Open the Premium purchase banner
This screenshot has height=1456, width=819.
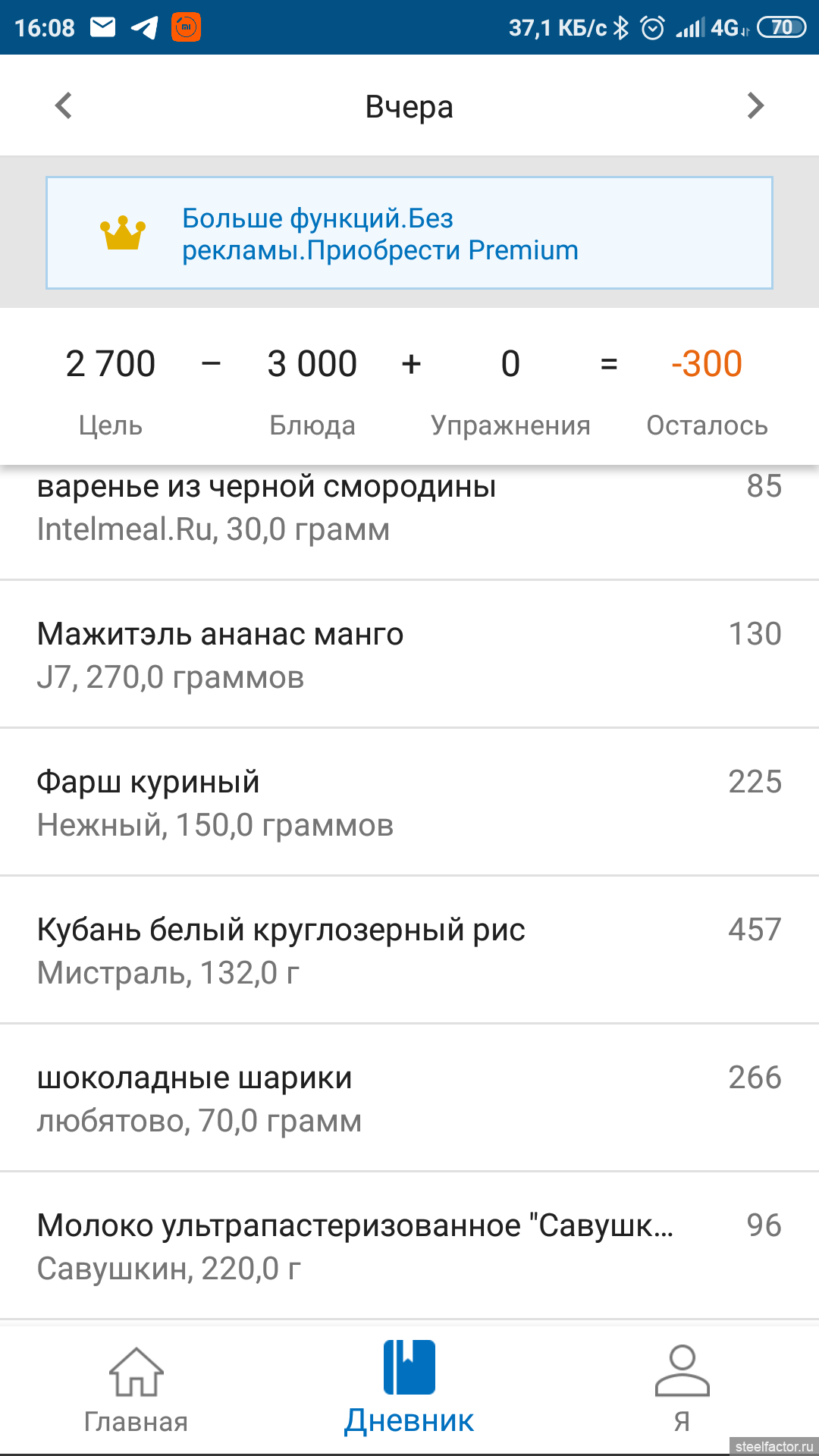pyautogui.click(x=409, y=234)
